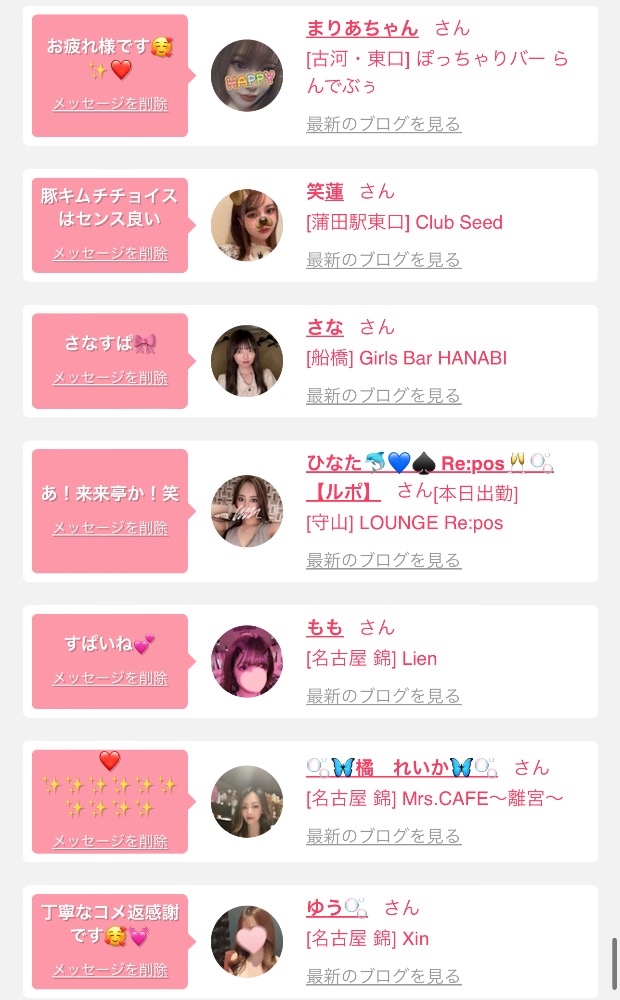
Task: Open まりあちゃん's profile name link
Action: [362, 28]
